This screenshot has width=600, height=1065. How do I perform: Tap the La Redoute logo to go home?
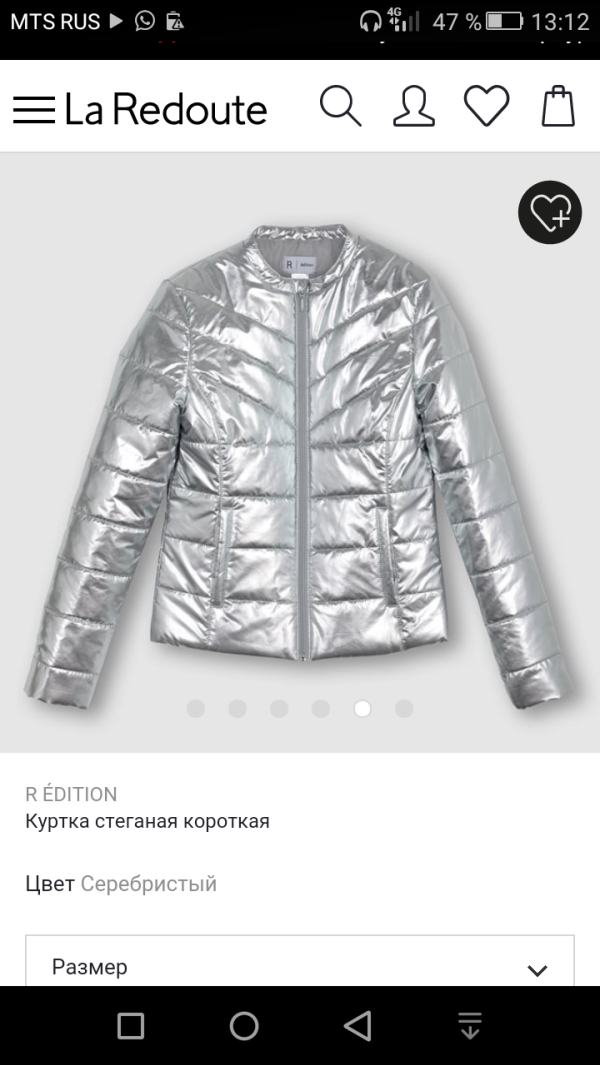coord(166,109)
